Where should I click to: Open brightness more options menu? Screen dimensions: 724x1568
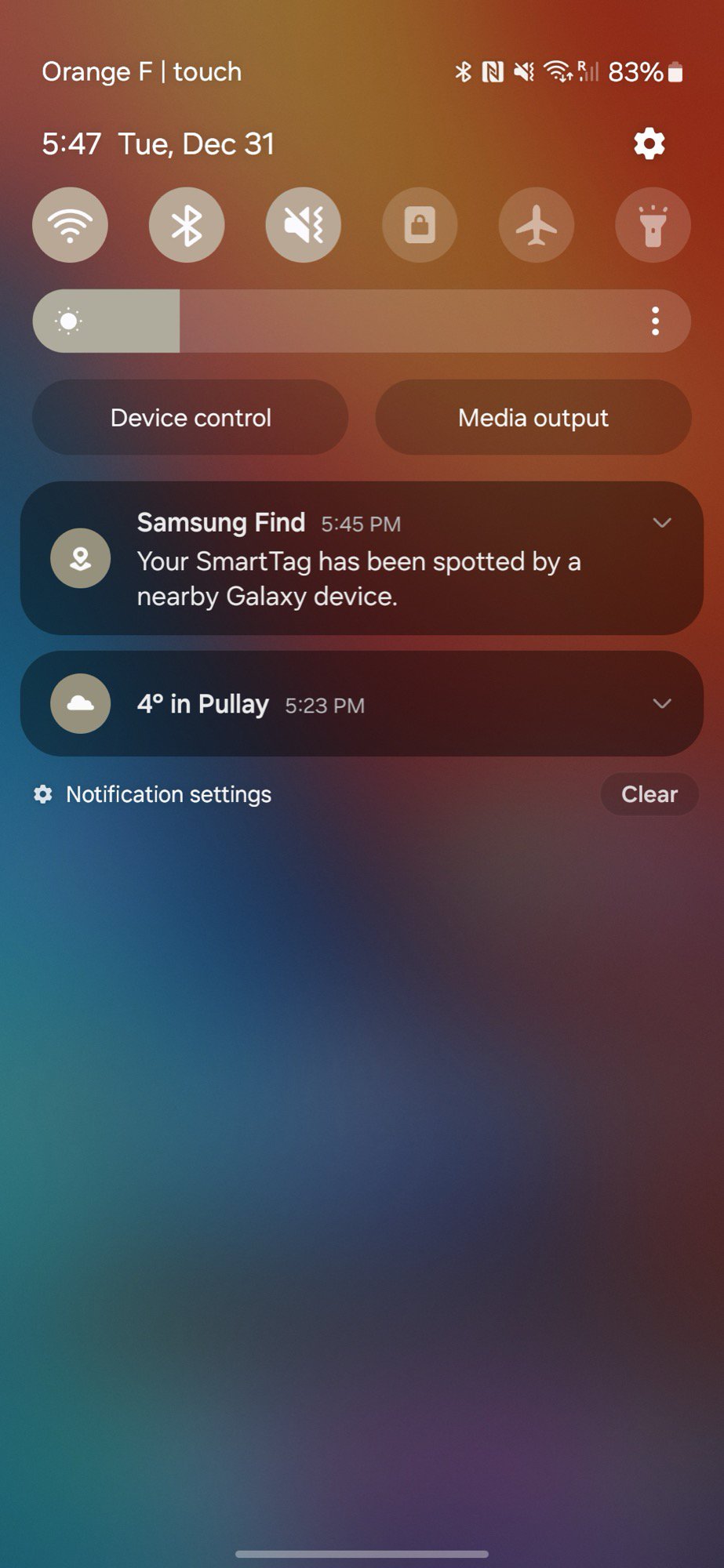[656, 321]
